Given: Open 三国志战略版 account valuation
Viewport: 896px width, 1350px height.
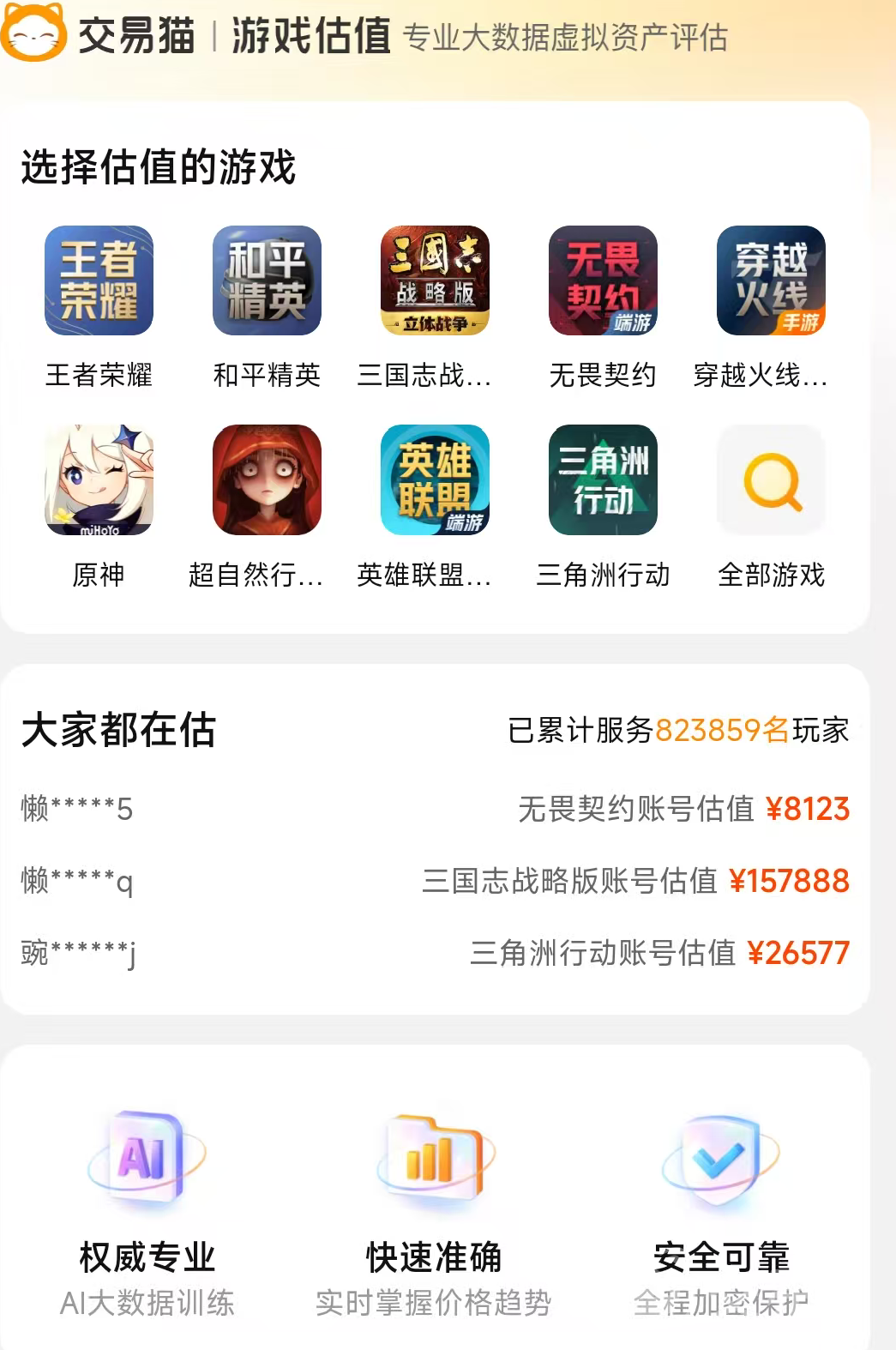Looking at the screenshot, I should (x=435, y=280).
